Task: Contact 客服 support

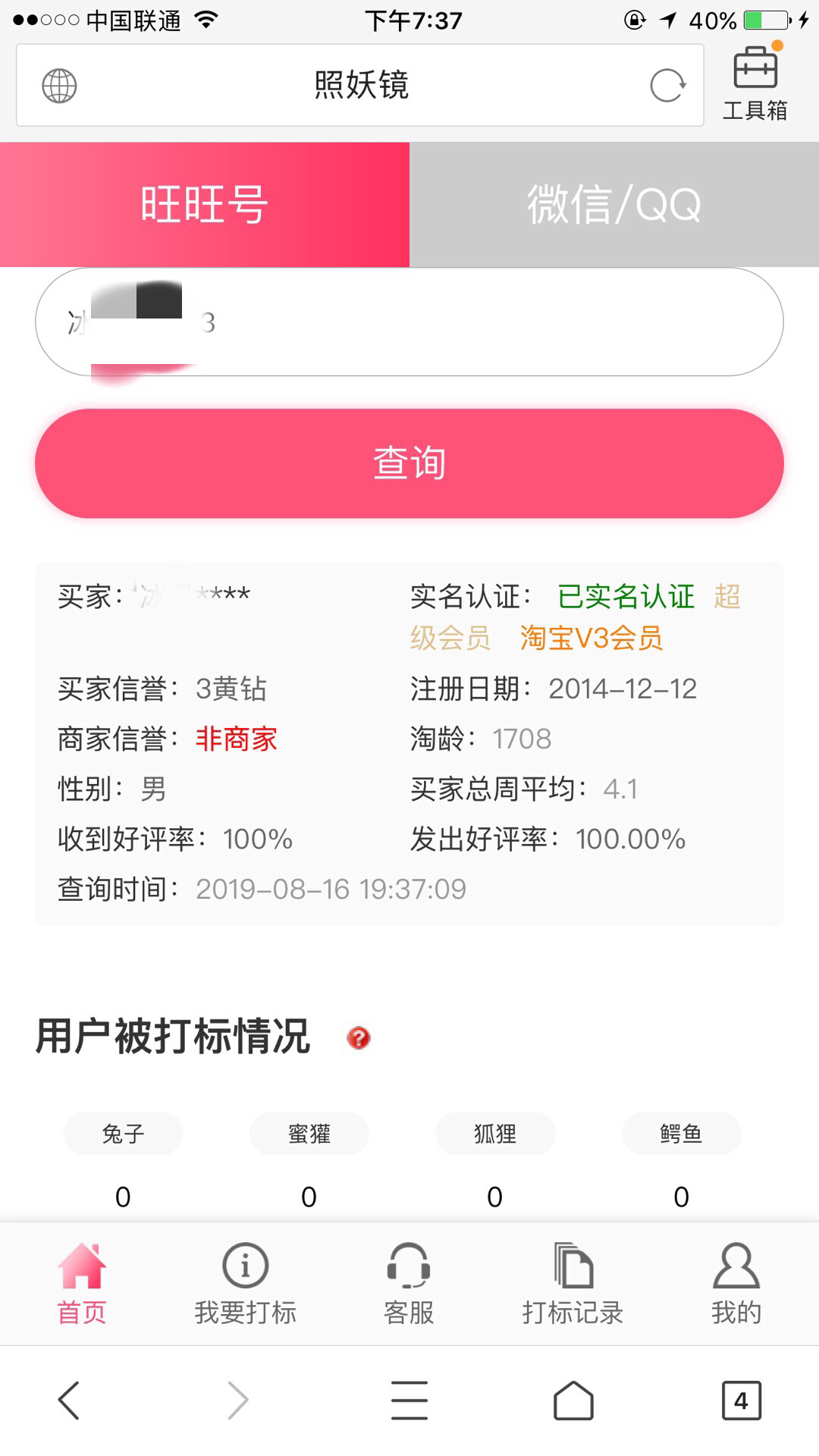Action: [409, 1283]
